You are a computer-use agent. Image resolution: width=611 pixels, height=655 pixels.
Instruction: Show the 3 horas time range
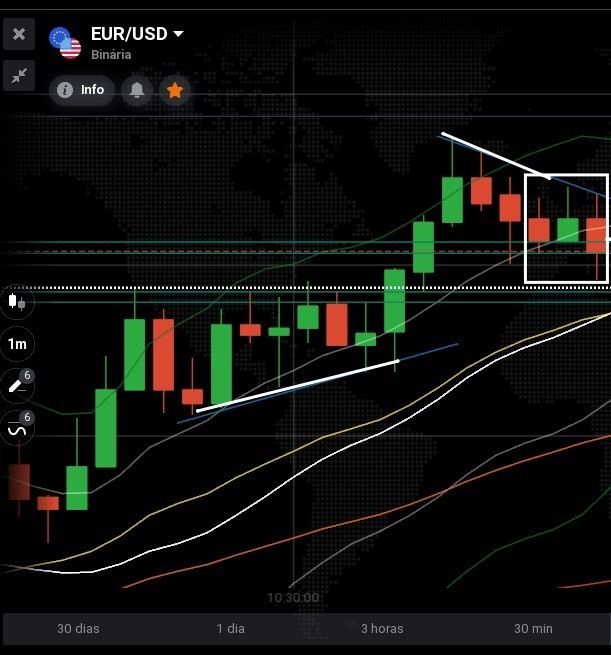pos(382,628)
